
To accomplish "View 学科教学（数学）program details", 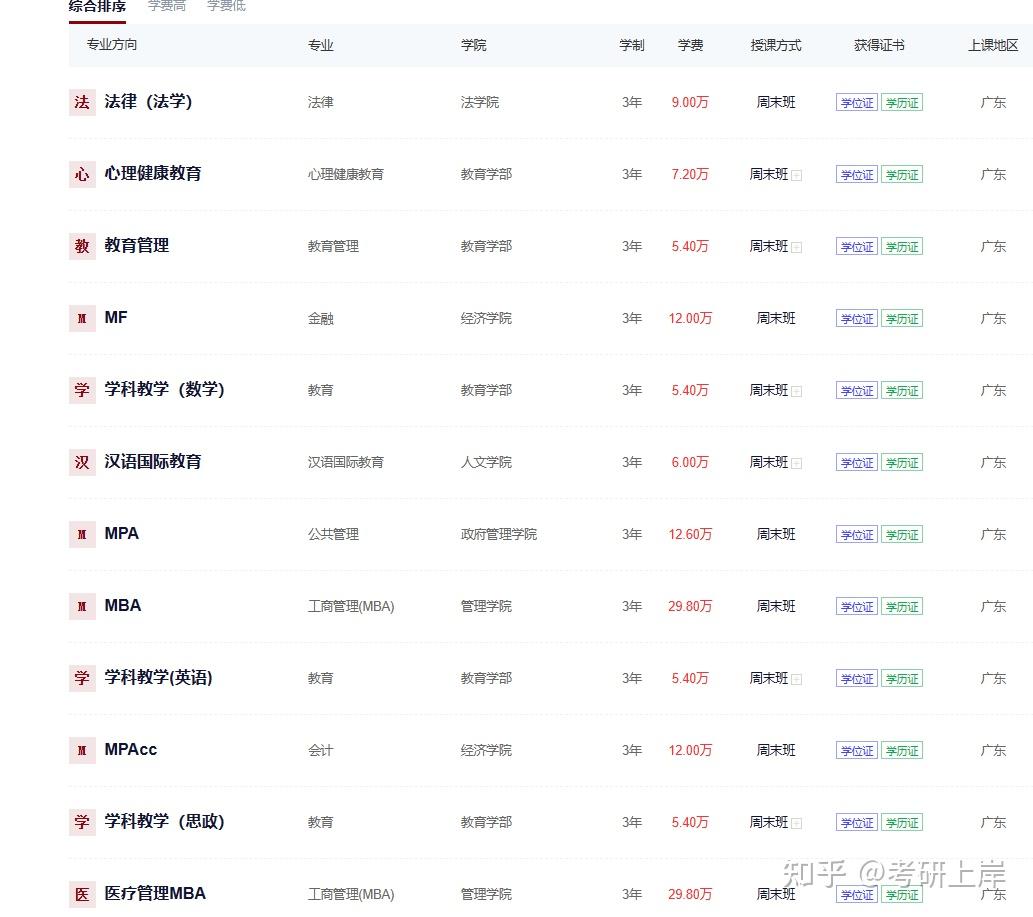I will (x=164, y=390).
